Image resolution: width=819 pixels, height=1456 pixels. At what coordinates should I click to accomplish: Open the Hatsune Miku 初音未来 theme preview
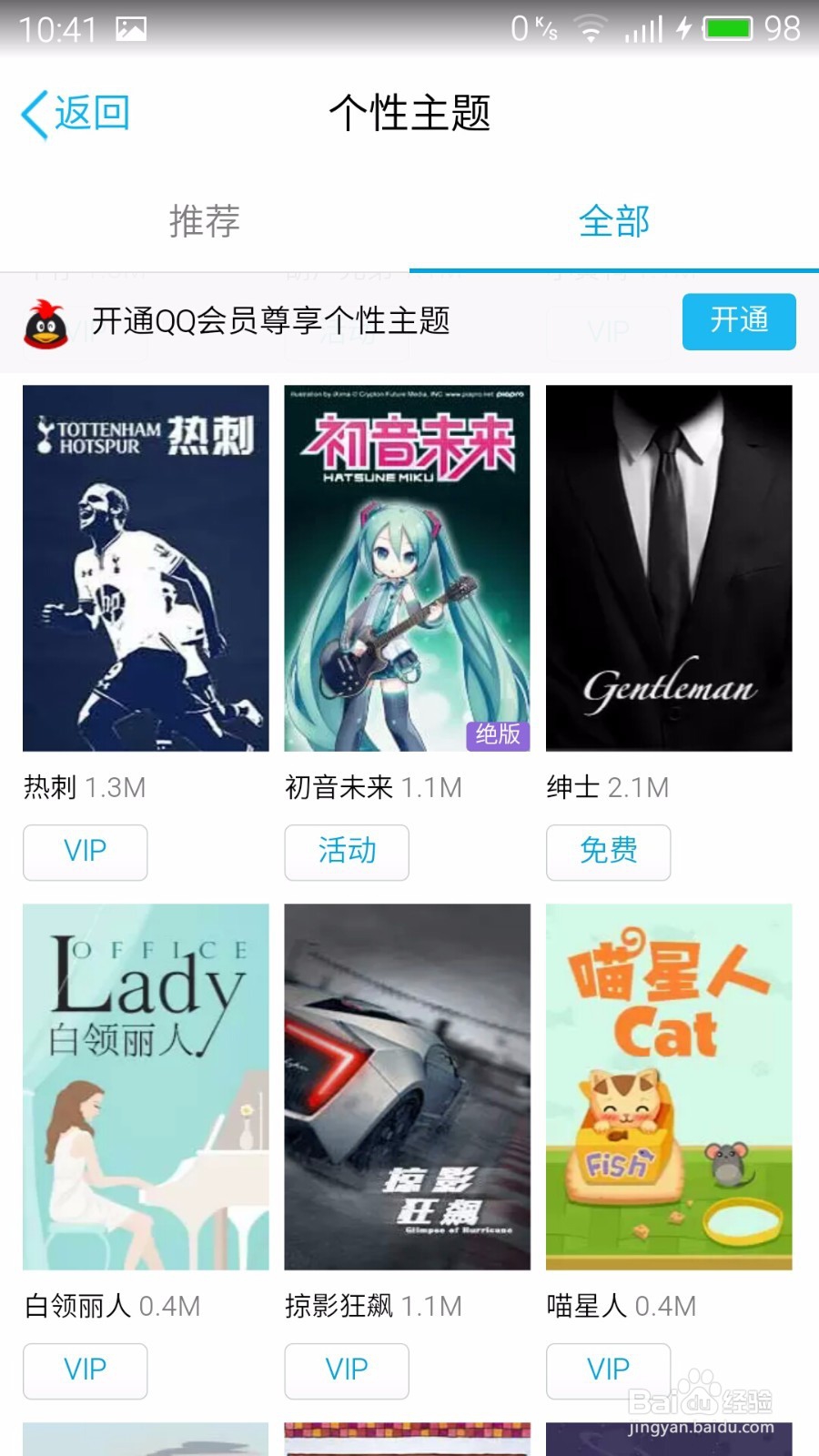click(x=408, y=567)
